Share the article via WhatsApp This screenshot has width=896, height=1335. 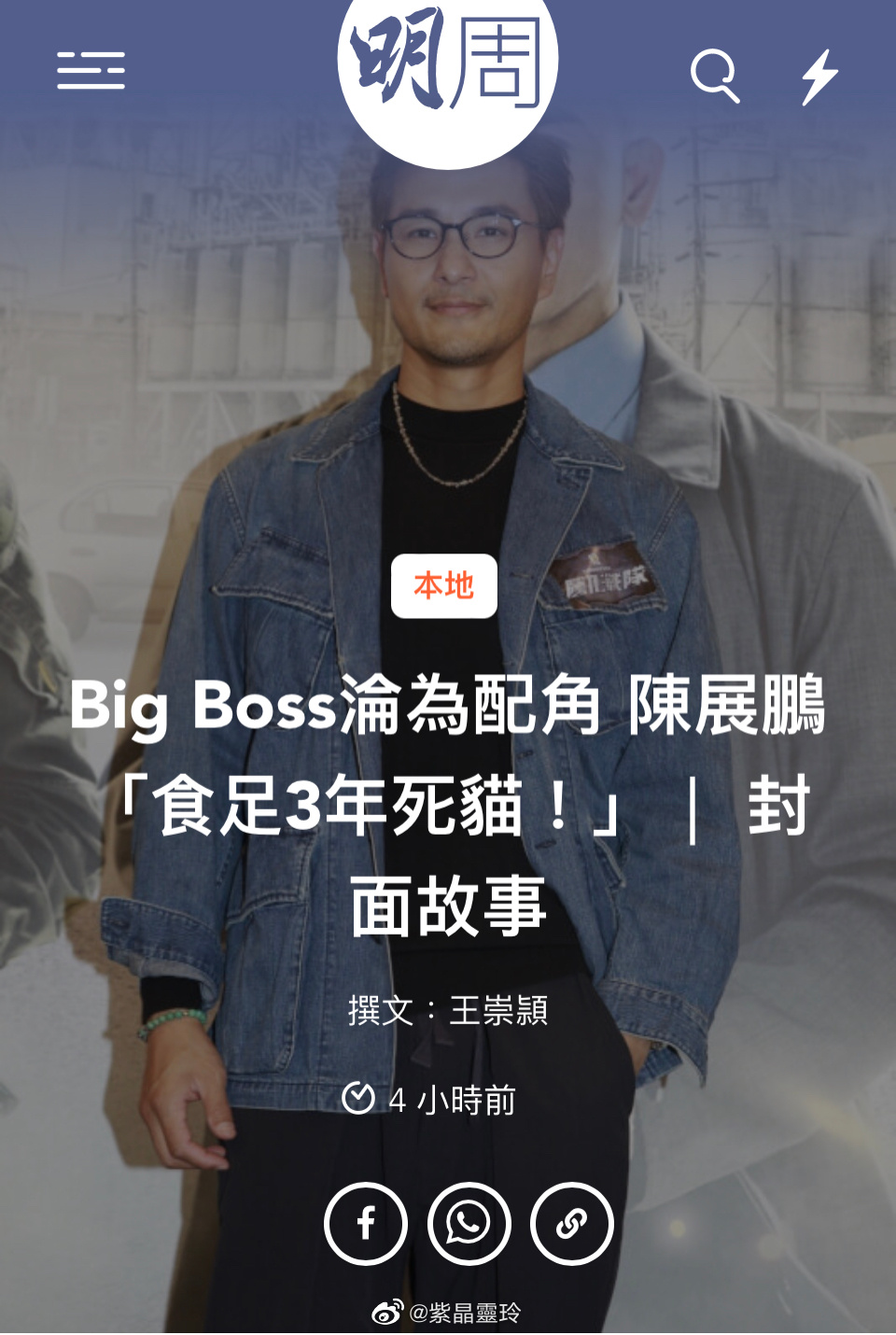469,1223
